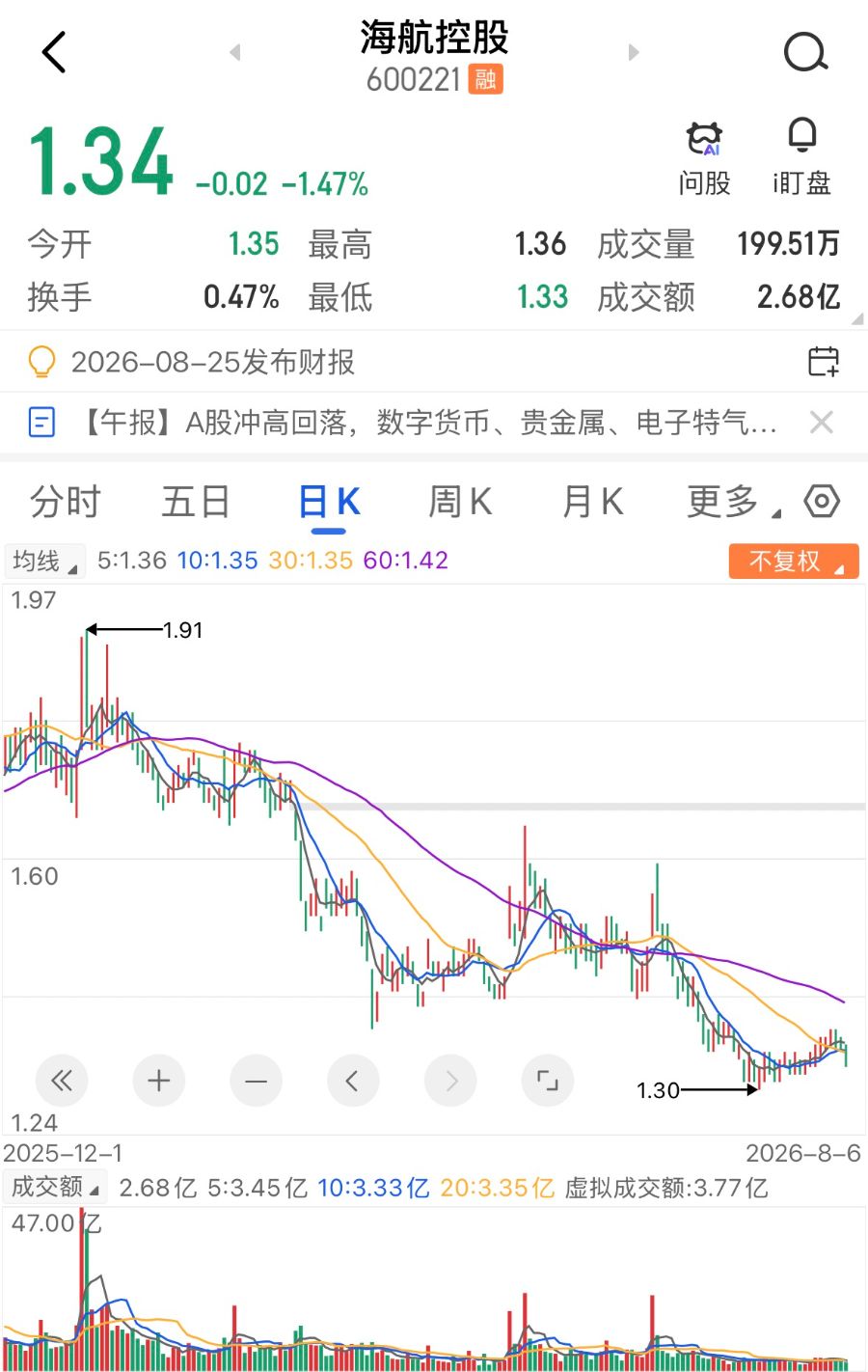Zoom in the chart with plus button

click(159, 1081)
